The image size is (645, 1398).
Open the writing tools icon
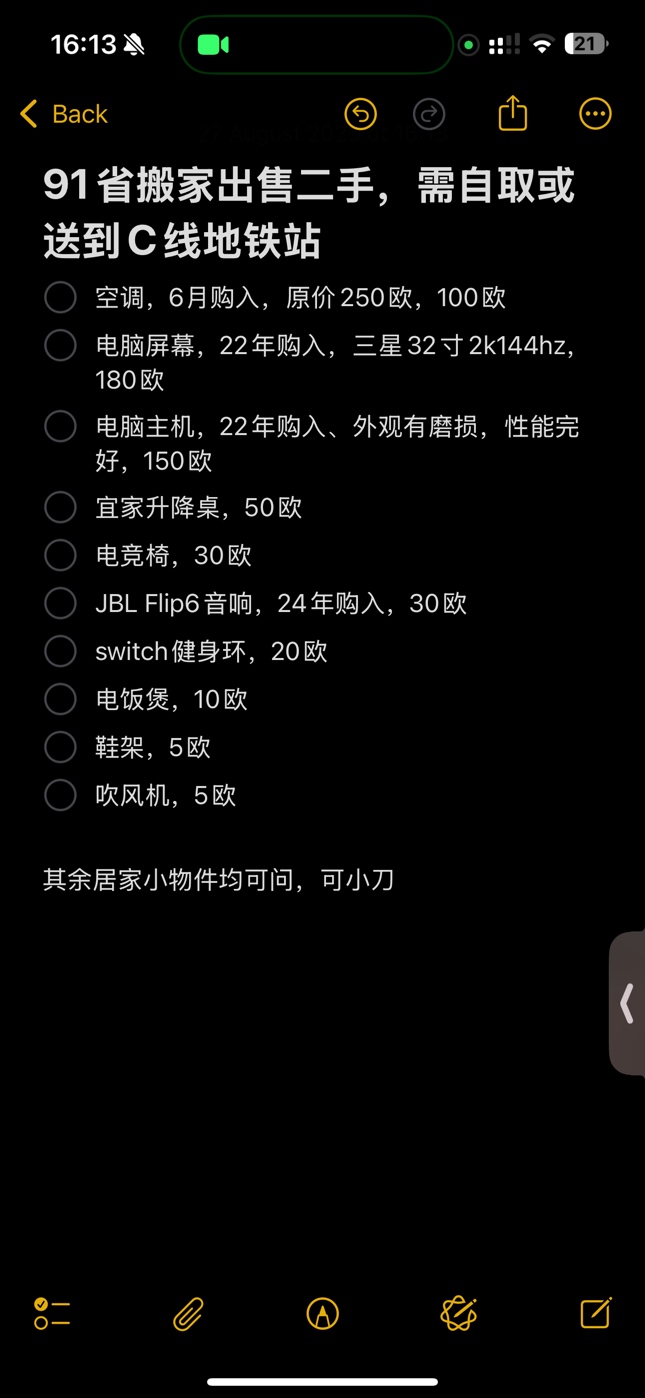pos(458,1313)
